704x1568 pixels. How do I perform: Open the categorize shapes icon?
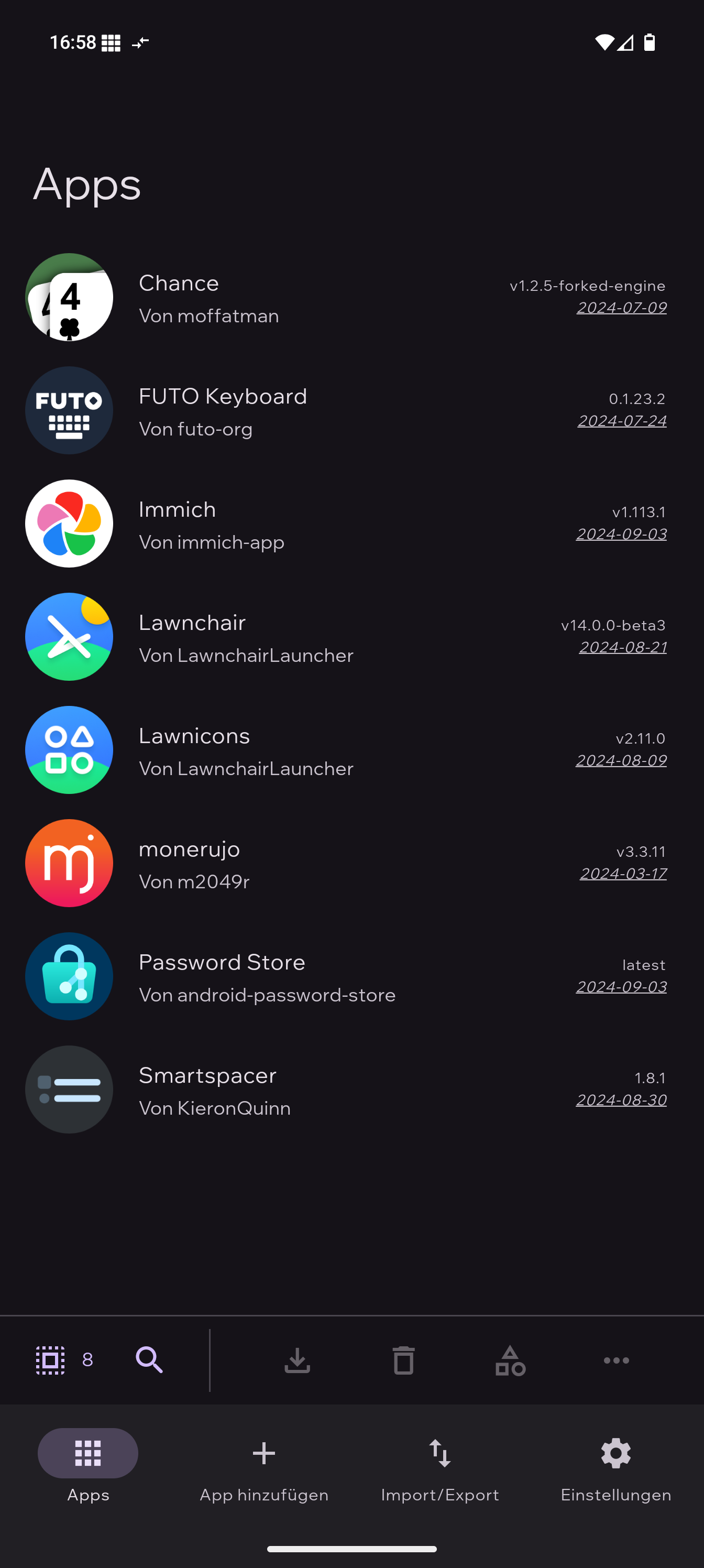(x=510, y=1360)
